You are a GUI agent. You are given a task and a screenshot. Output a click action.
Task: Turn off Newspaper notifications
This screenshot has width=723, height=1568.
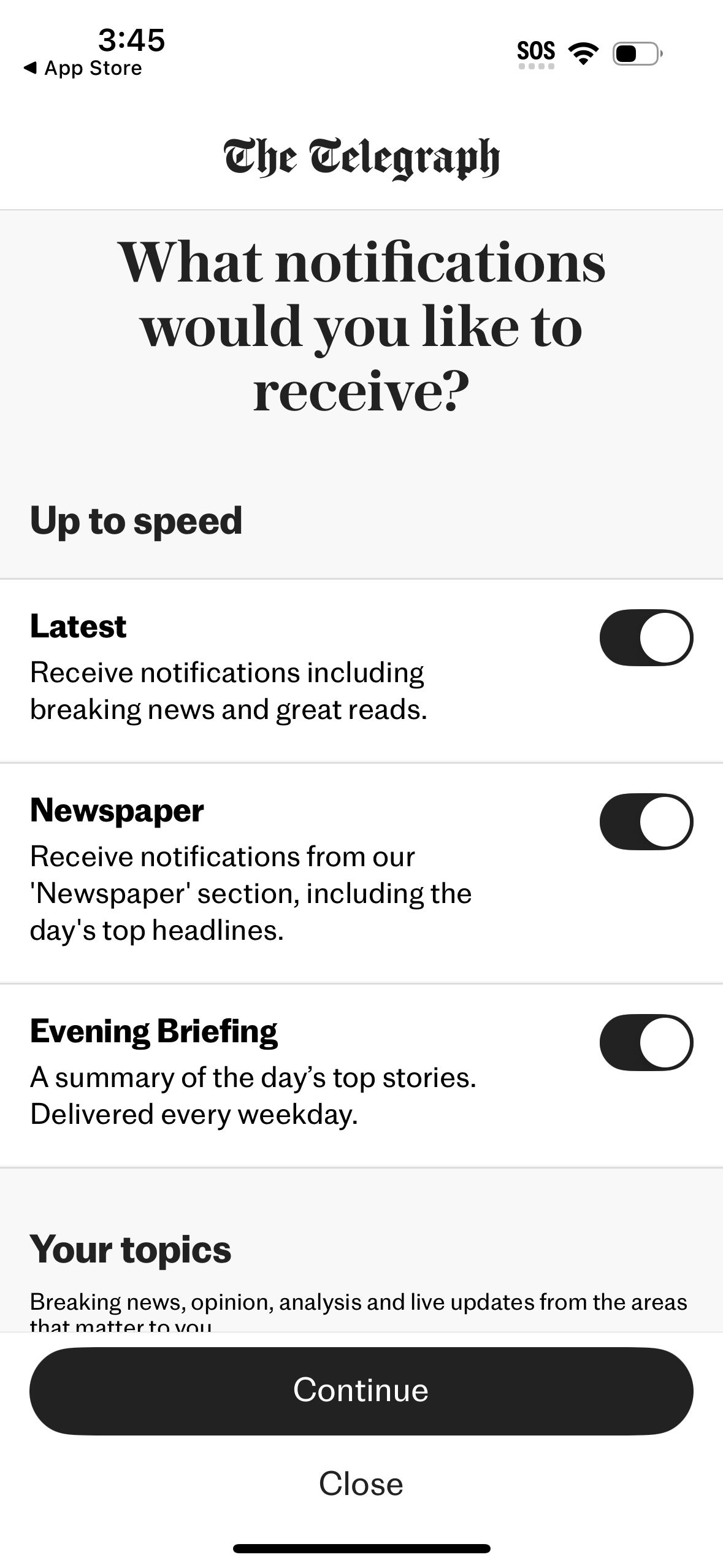[x=647, y=822]
